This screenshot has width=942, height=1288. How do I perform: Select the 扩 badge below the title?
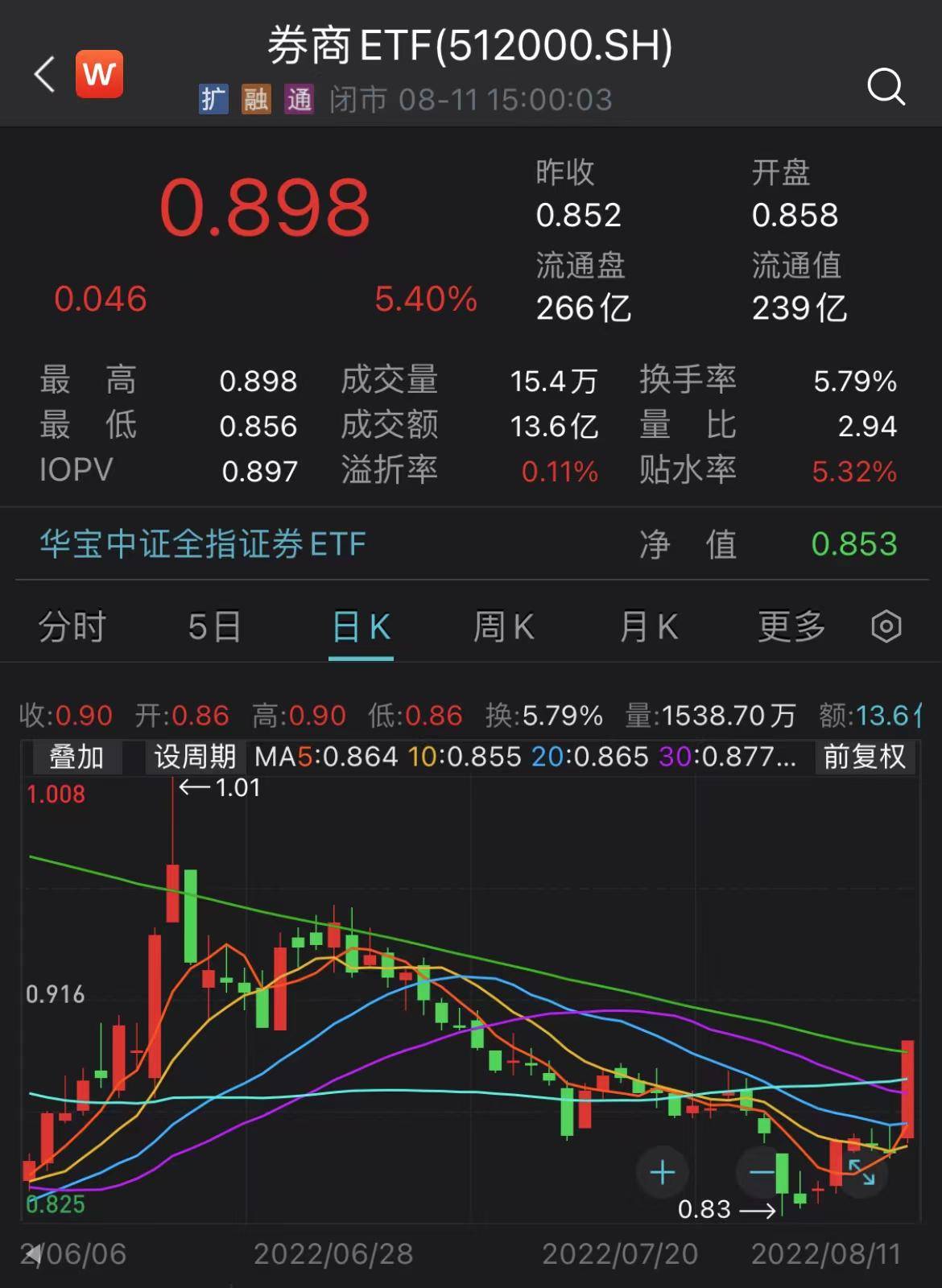[213, 100]
